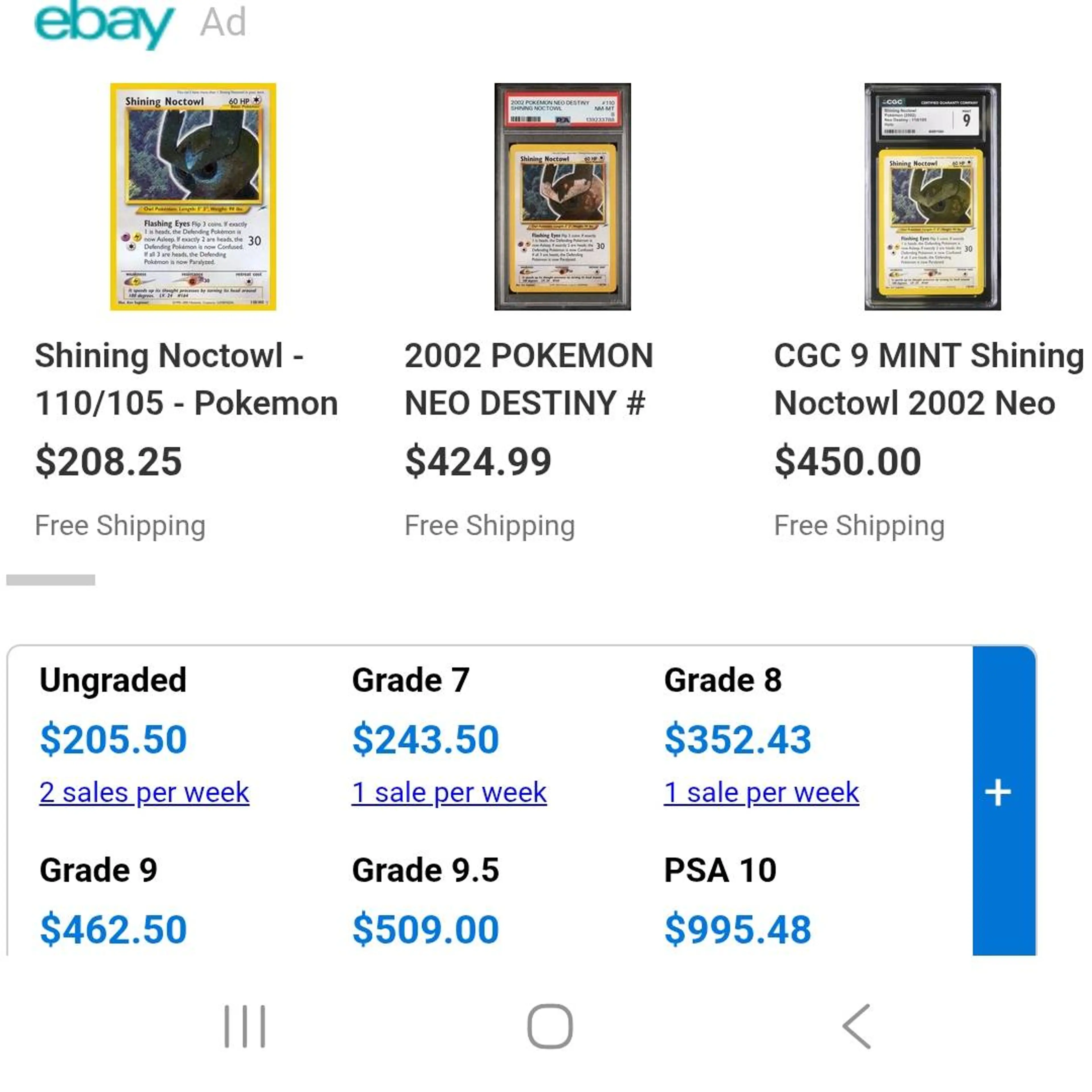The height and width of the screenshot is (1092, 1092).
Task: Open Grade 7's 1 sale per week link
Action: 449,793
